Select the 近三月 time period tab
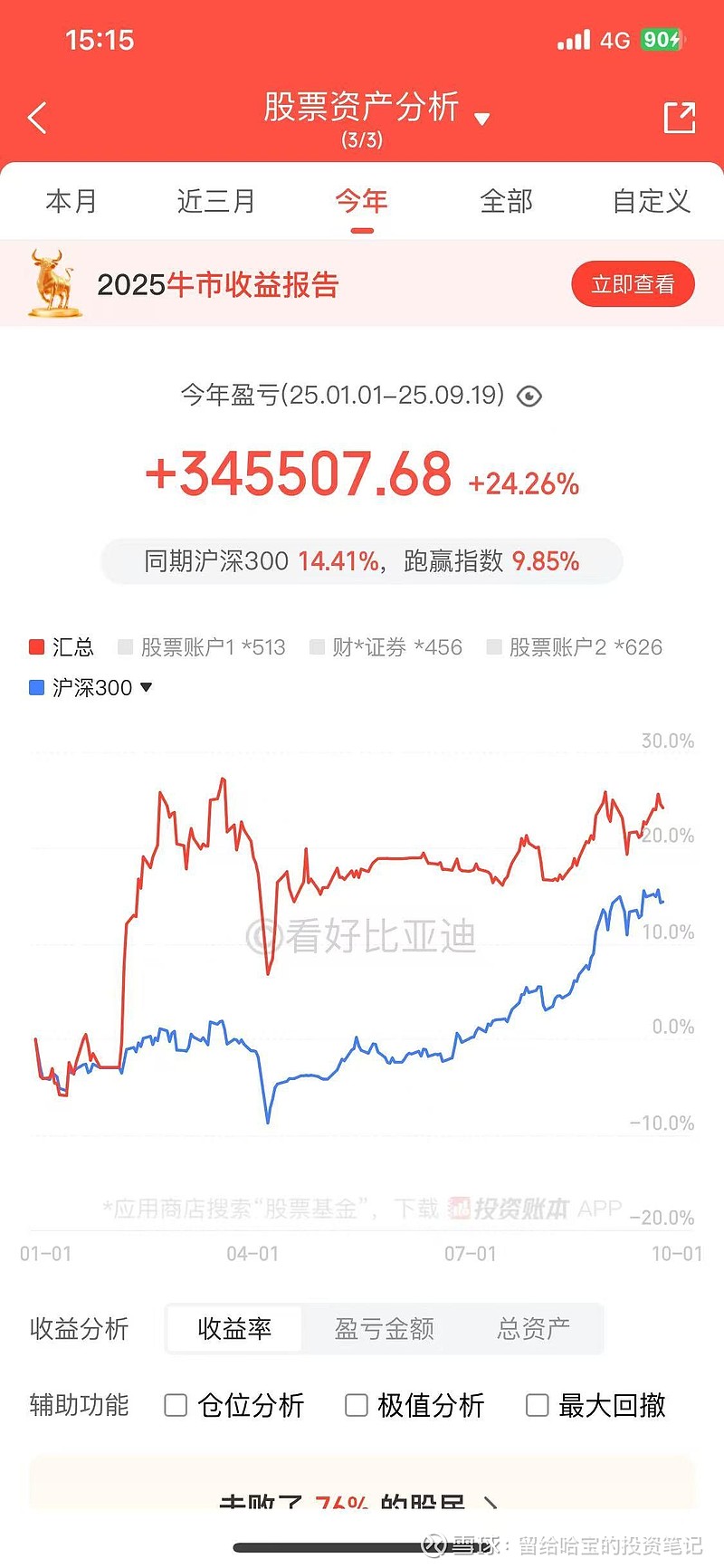Screen dimensions: 724x1568 [x=215, y=201]
